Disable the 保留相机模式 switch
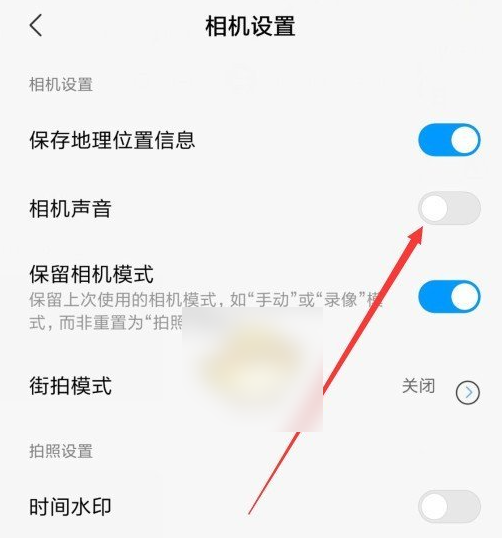The height and width of the screenshot is (538, 502). [x=449, y=296]
